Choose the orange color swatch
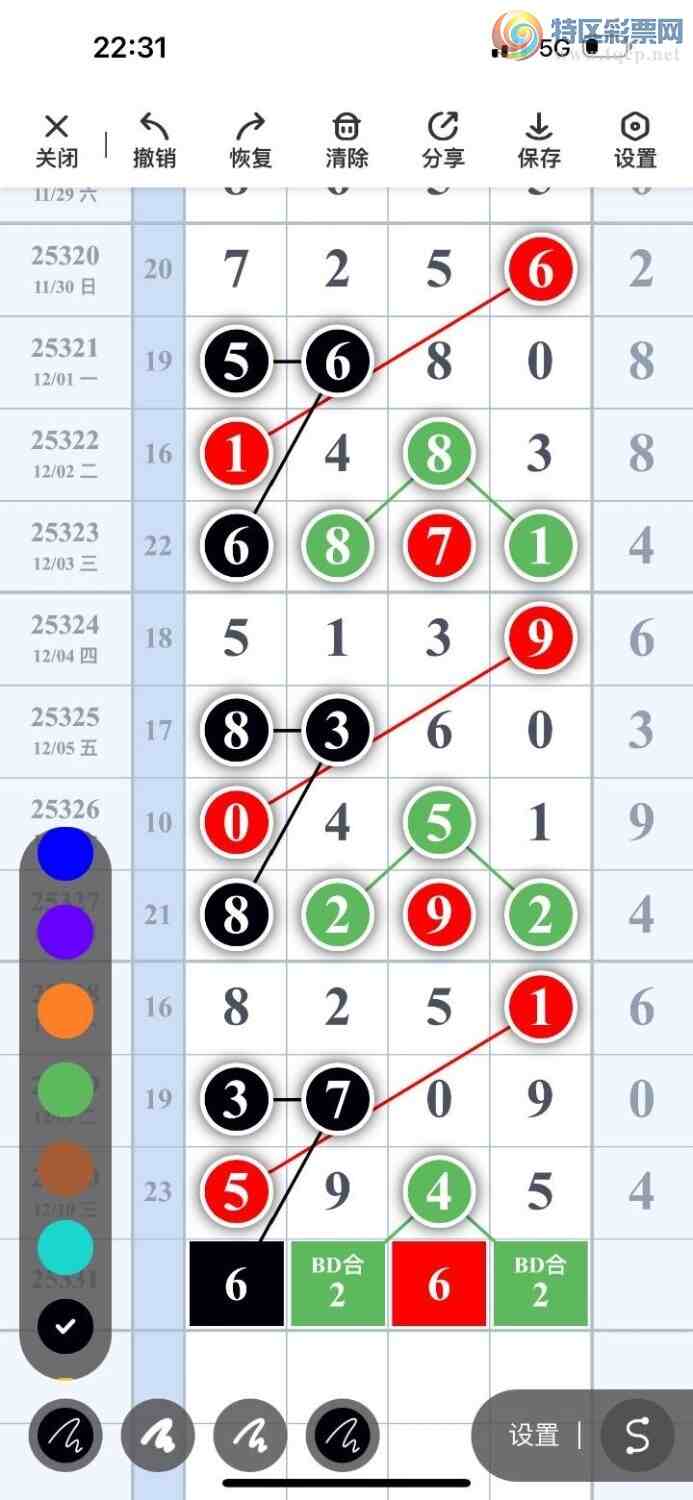 [65, 1011]
